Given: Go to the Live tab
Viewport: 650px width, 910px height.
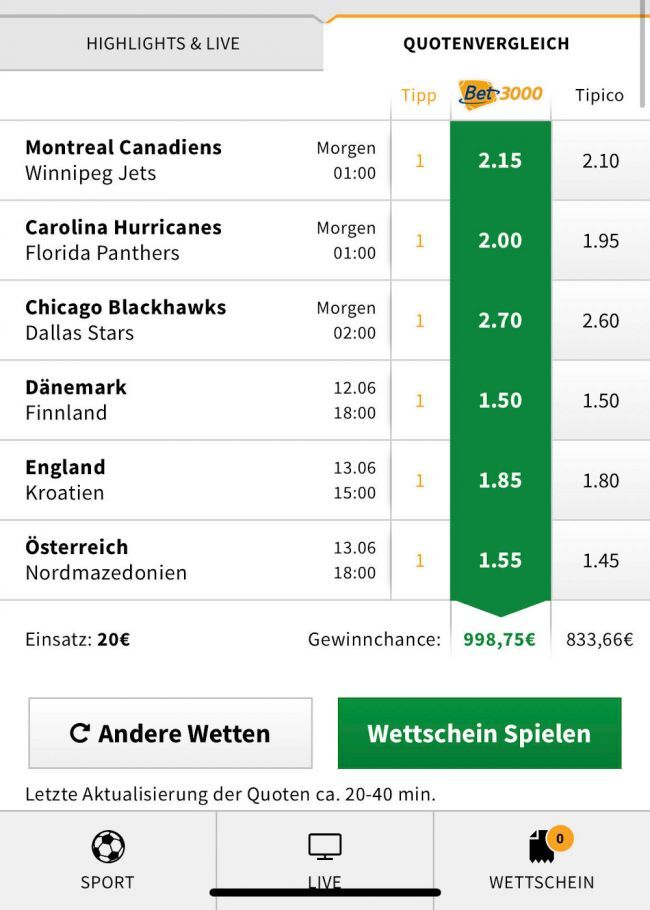Looking at the screenshot, I should click(324, 860).
